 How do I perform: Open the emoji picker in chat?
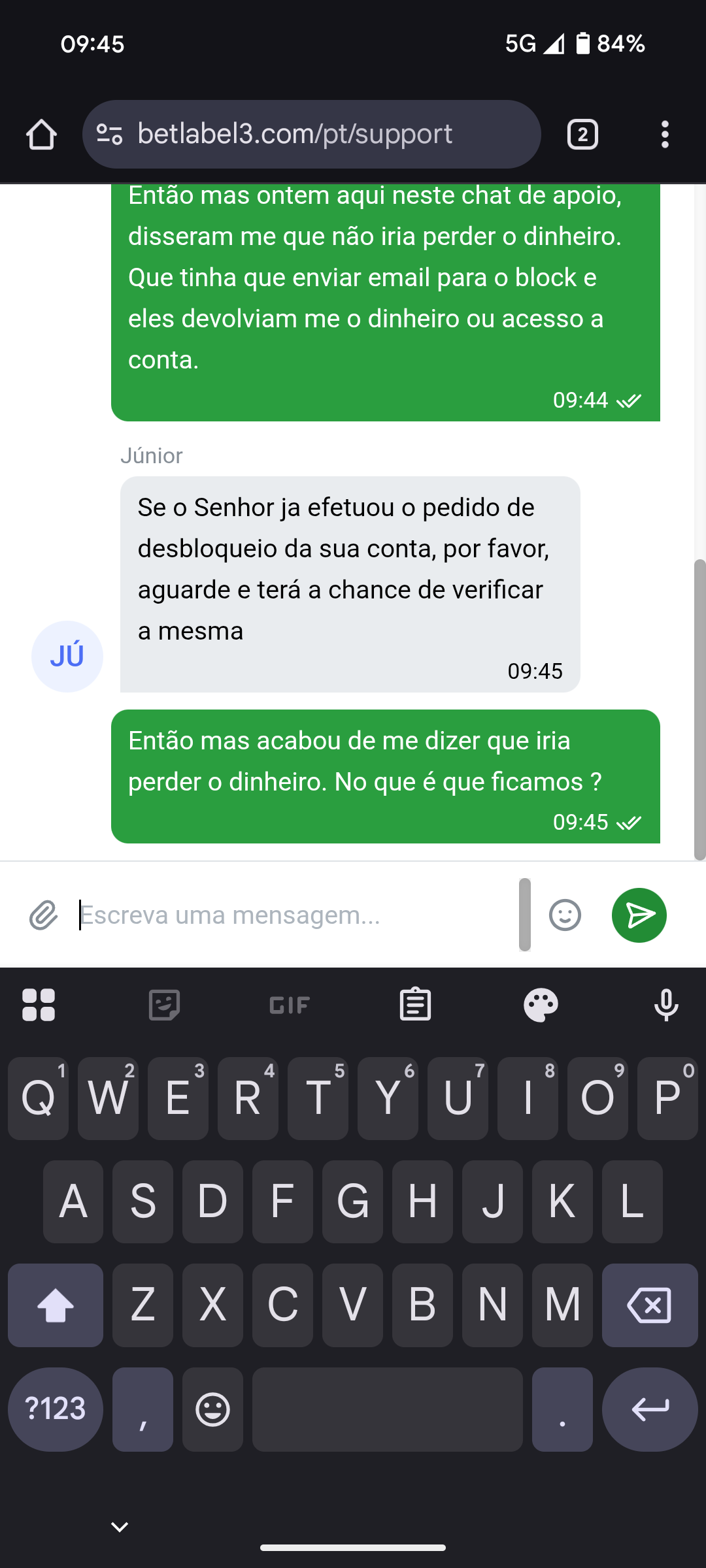click(x=565, y=915)
